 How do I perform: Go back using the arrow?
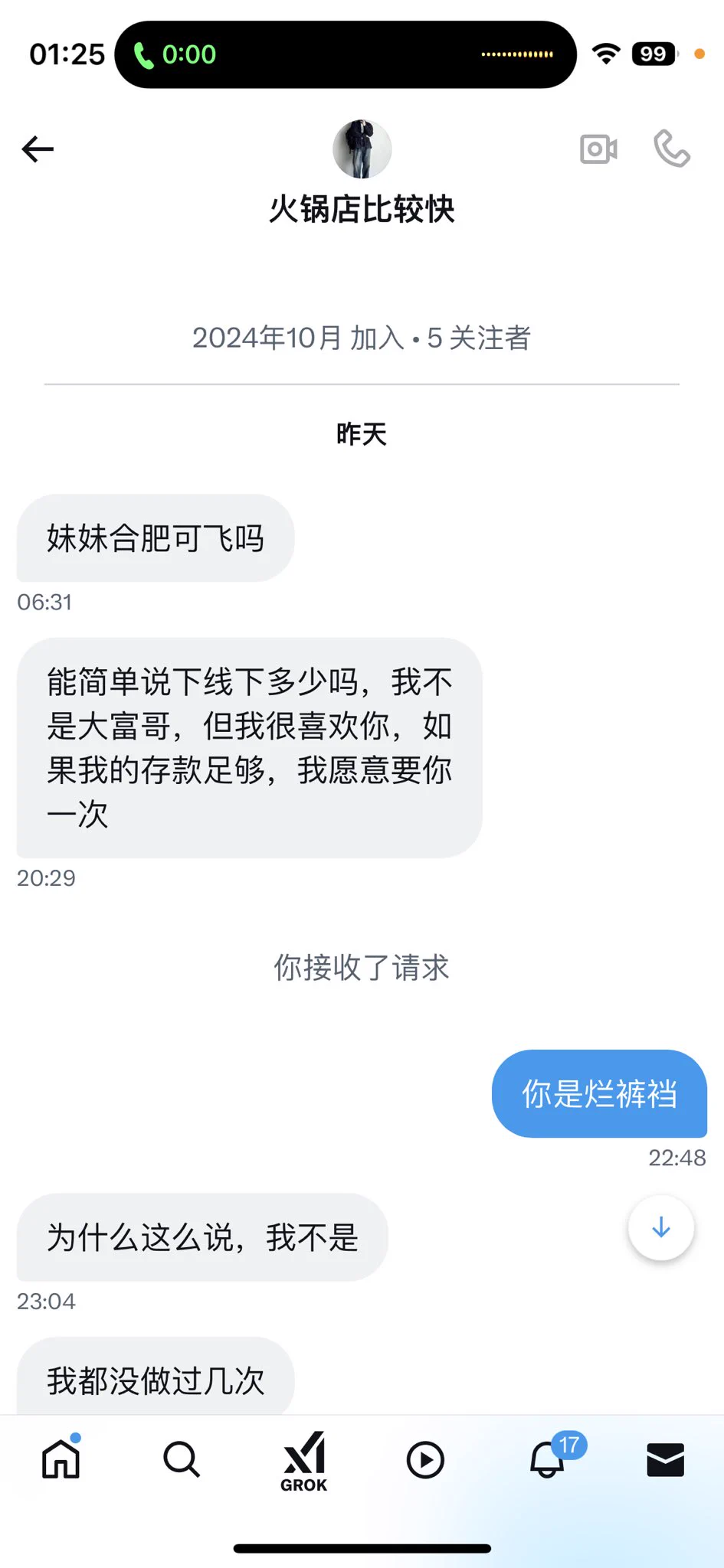(38, 149)
